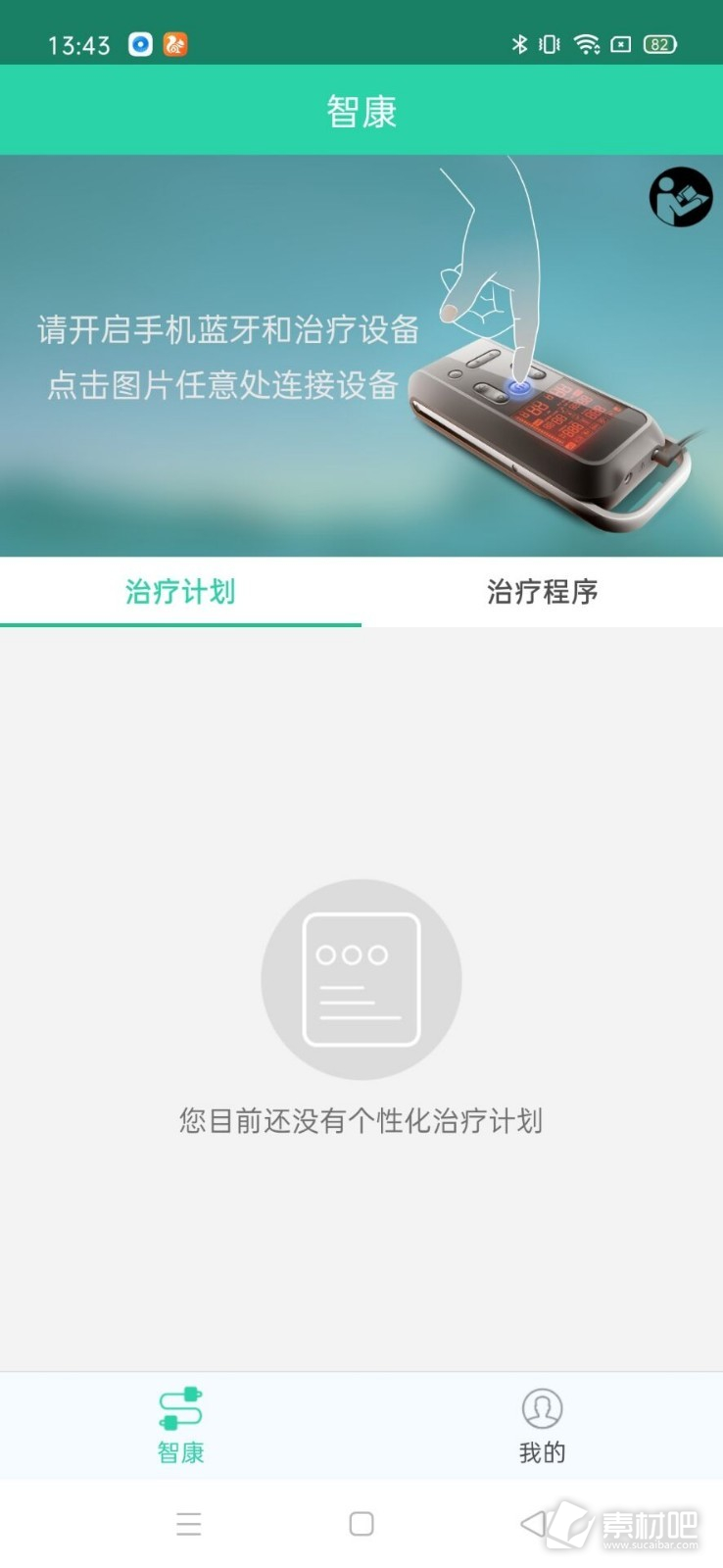
Task: Go to the 智康 bottom tab
Action: [180, 1426]
